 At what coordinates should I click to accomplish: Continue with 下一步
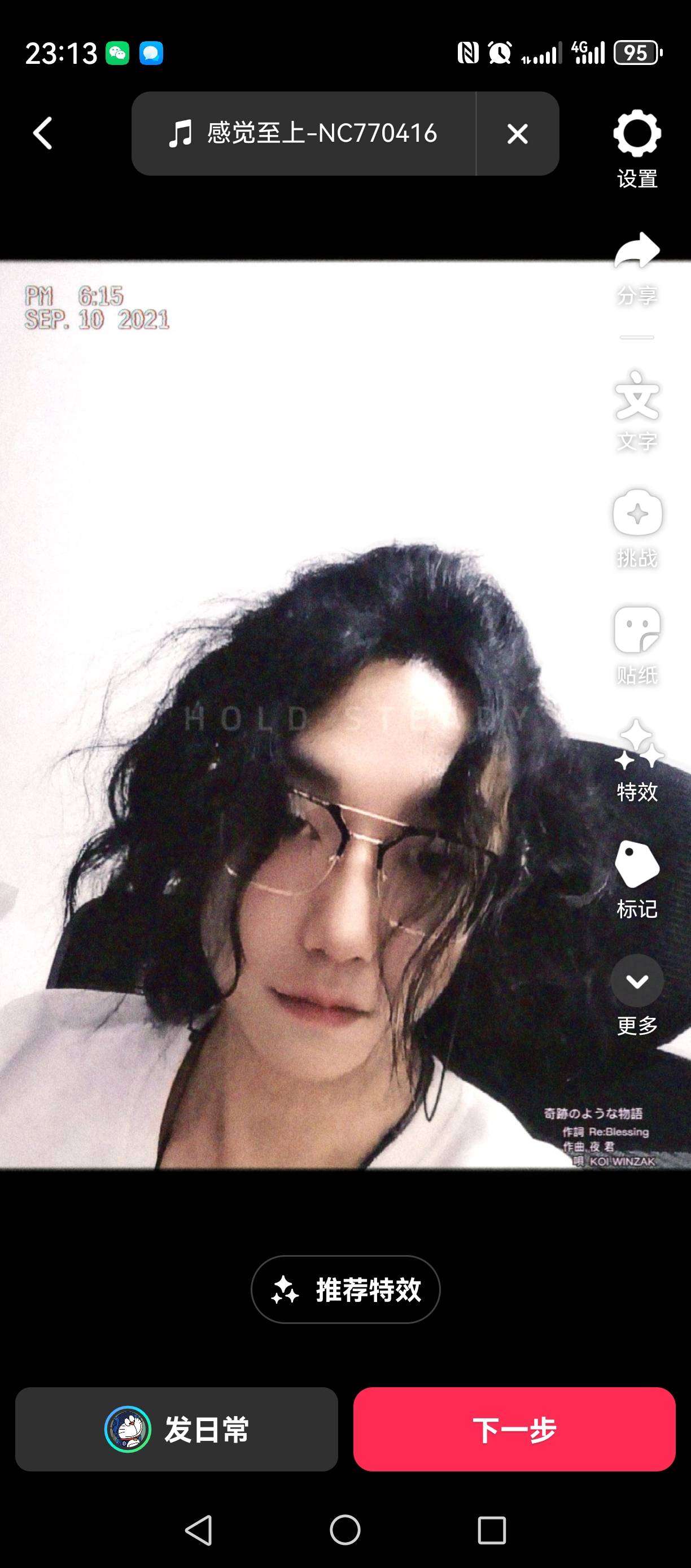(x=514, y=1429)
